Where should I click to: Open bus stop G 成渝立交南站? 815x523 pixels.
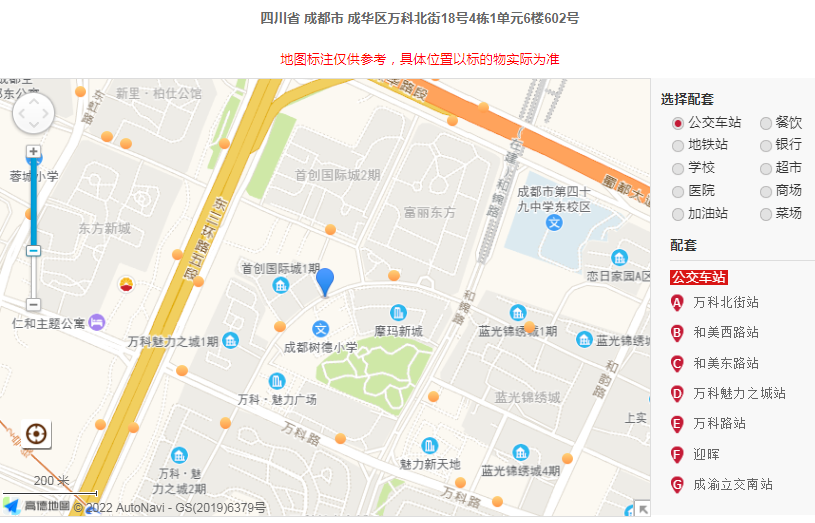(x=733, y=485)
